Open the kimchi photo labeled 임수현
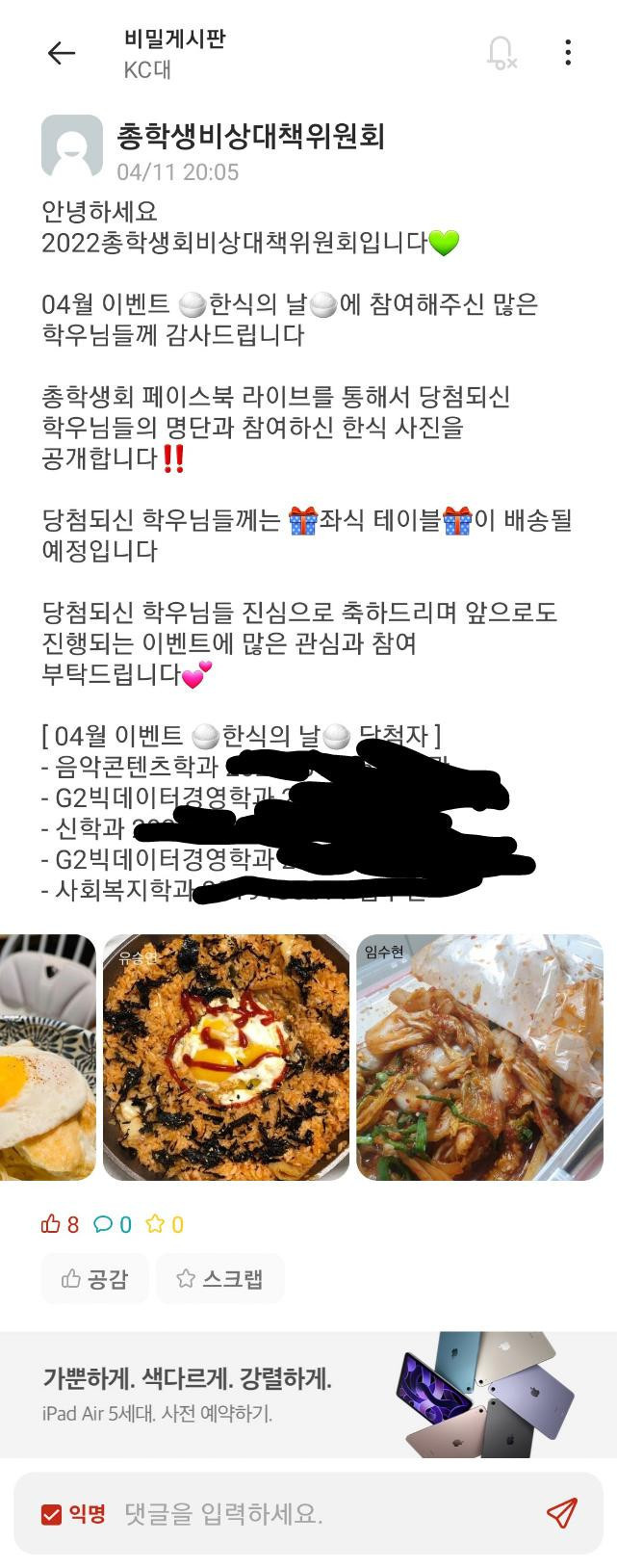This screenshot has height=1568, width=617. click(479, 1057)
